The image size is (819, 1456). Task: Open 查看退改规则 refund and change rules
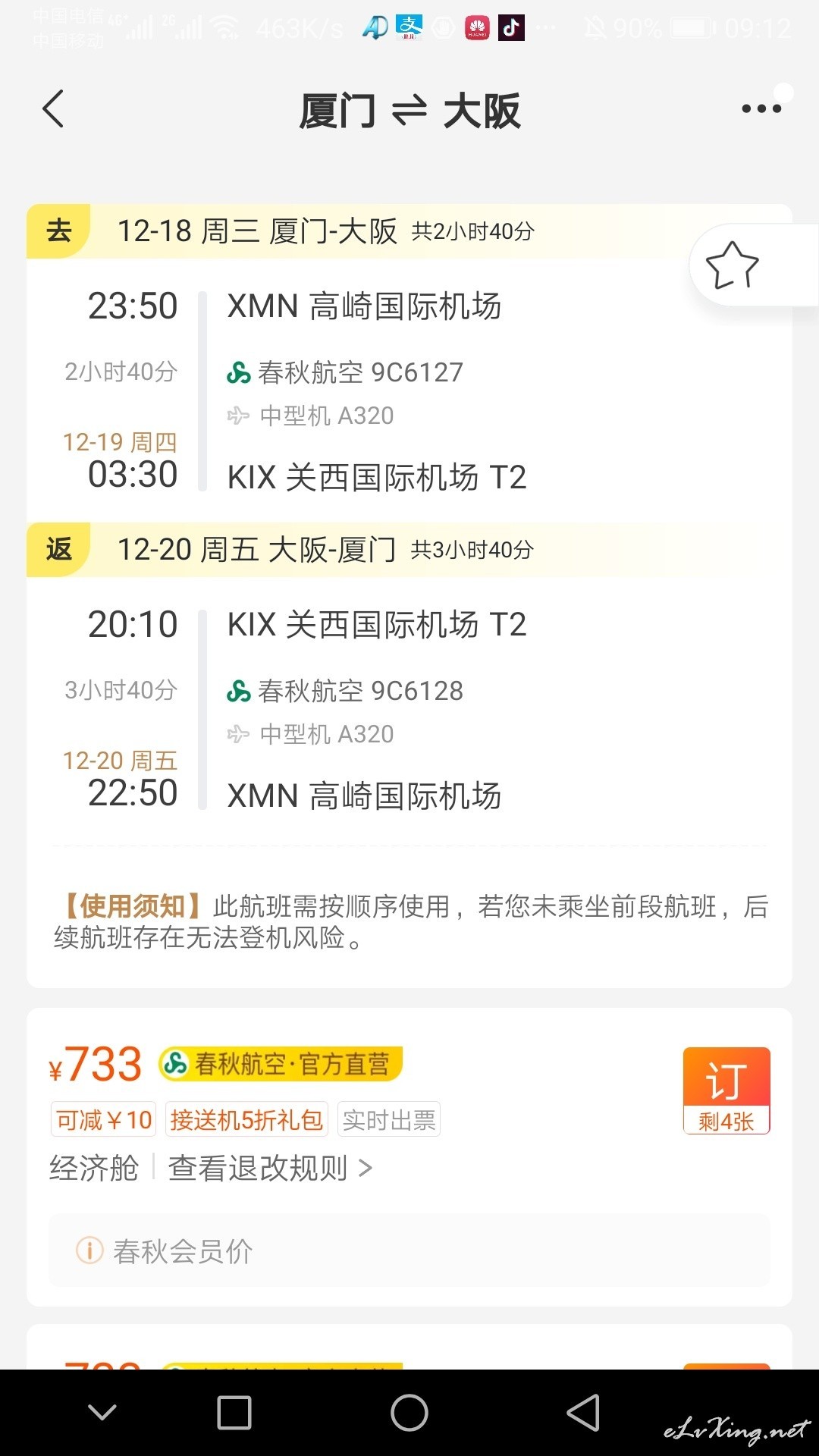click(270, 1168)
